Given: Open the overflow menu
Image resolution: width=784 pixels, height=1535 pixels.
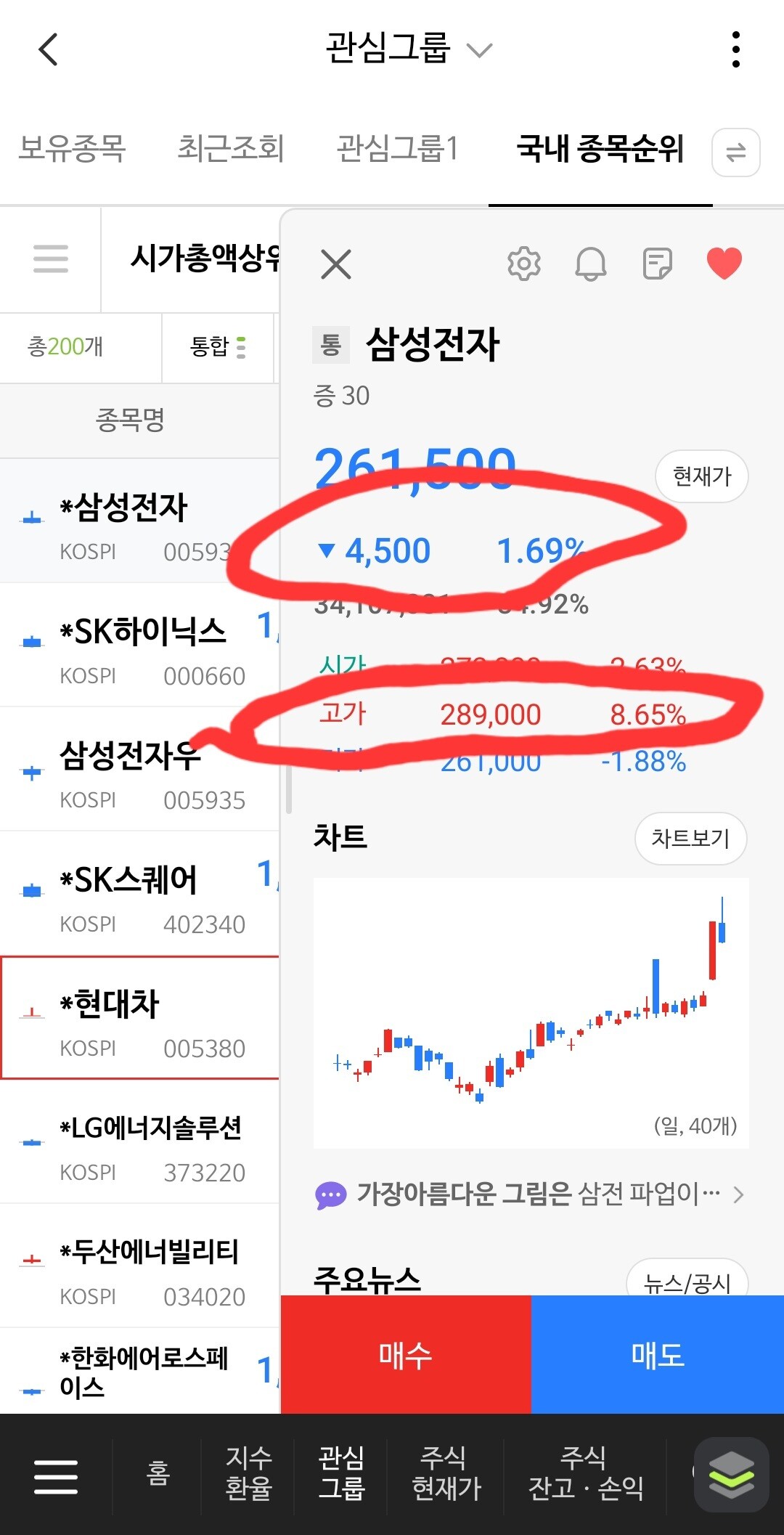Looking at the screenshot, I should tap(736, 49).
